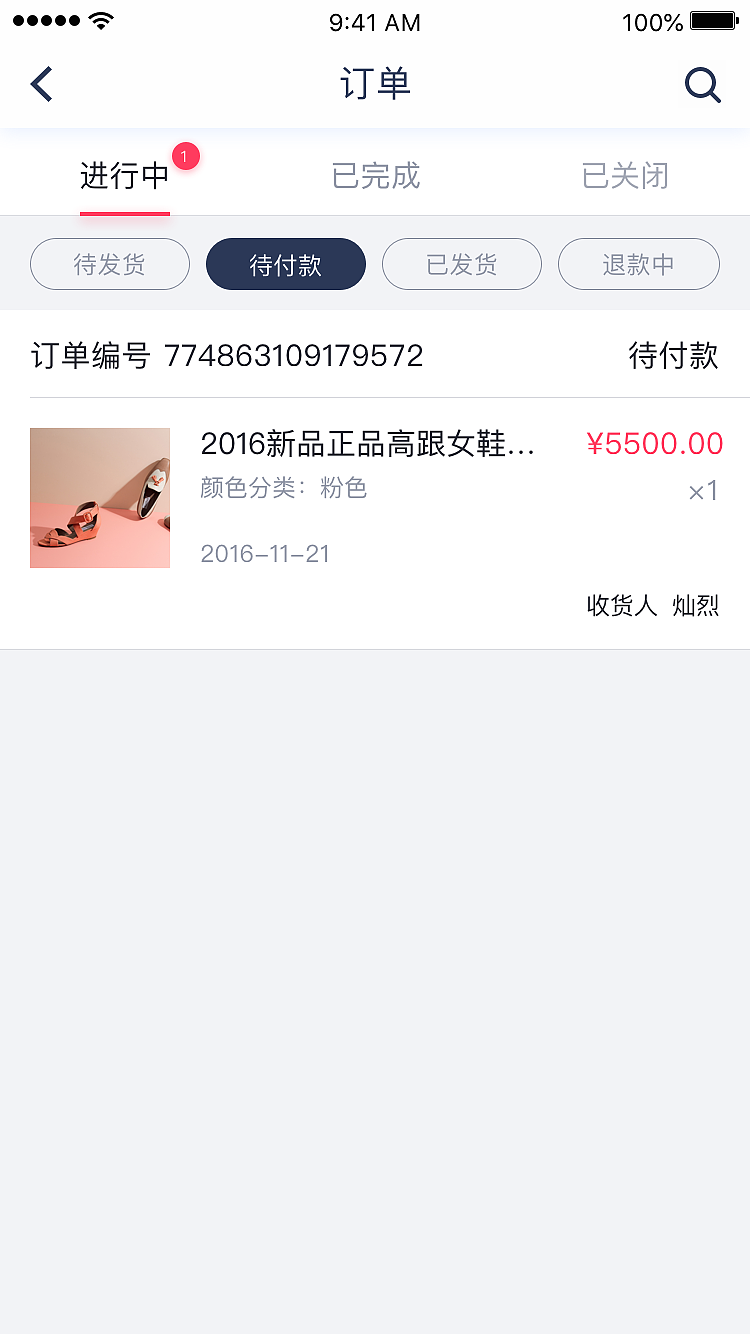Switch to the 已完成 tab
Screen dimensions: 750x1334
[x=375, y=176]
